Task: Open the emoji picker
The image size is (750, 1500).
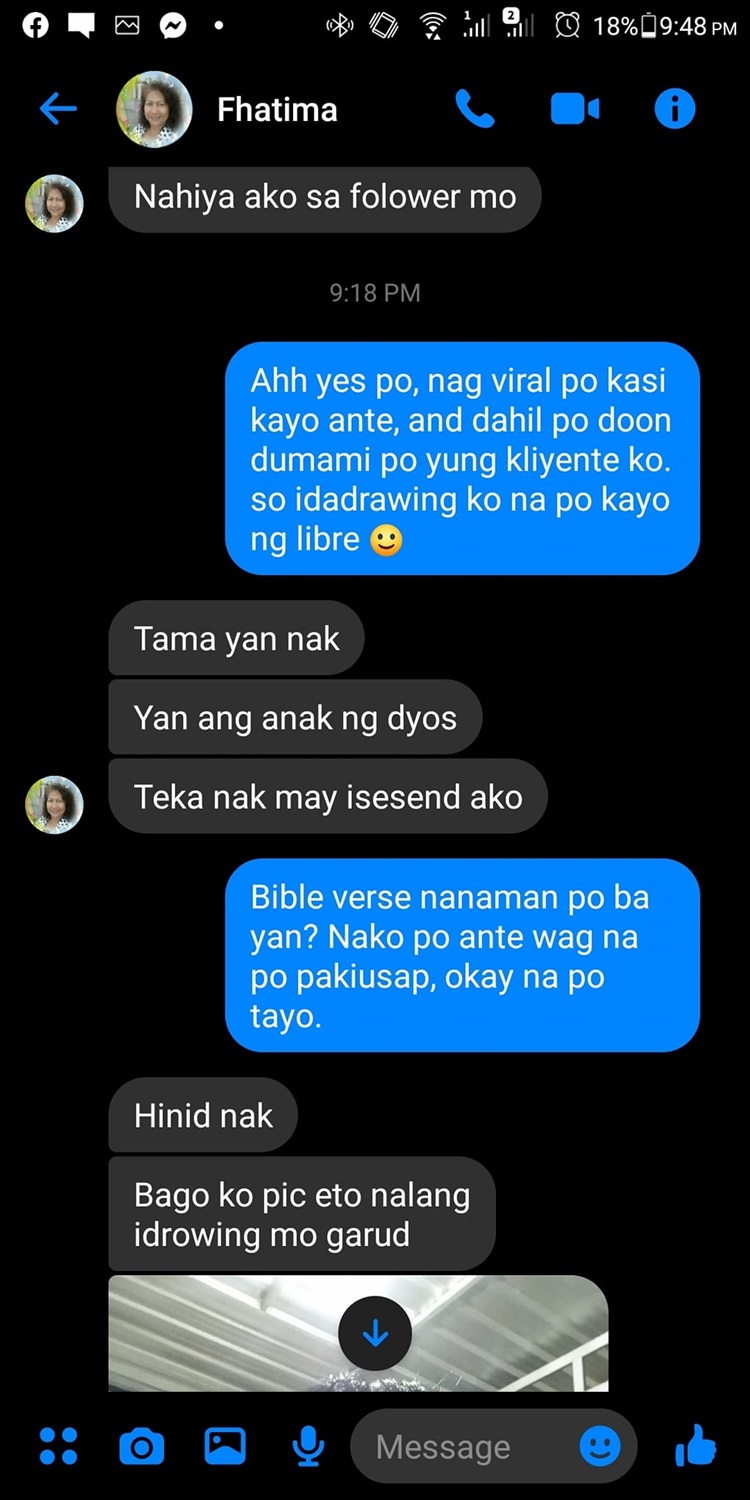Action: click(x=600, y=1446)
